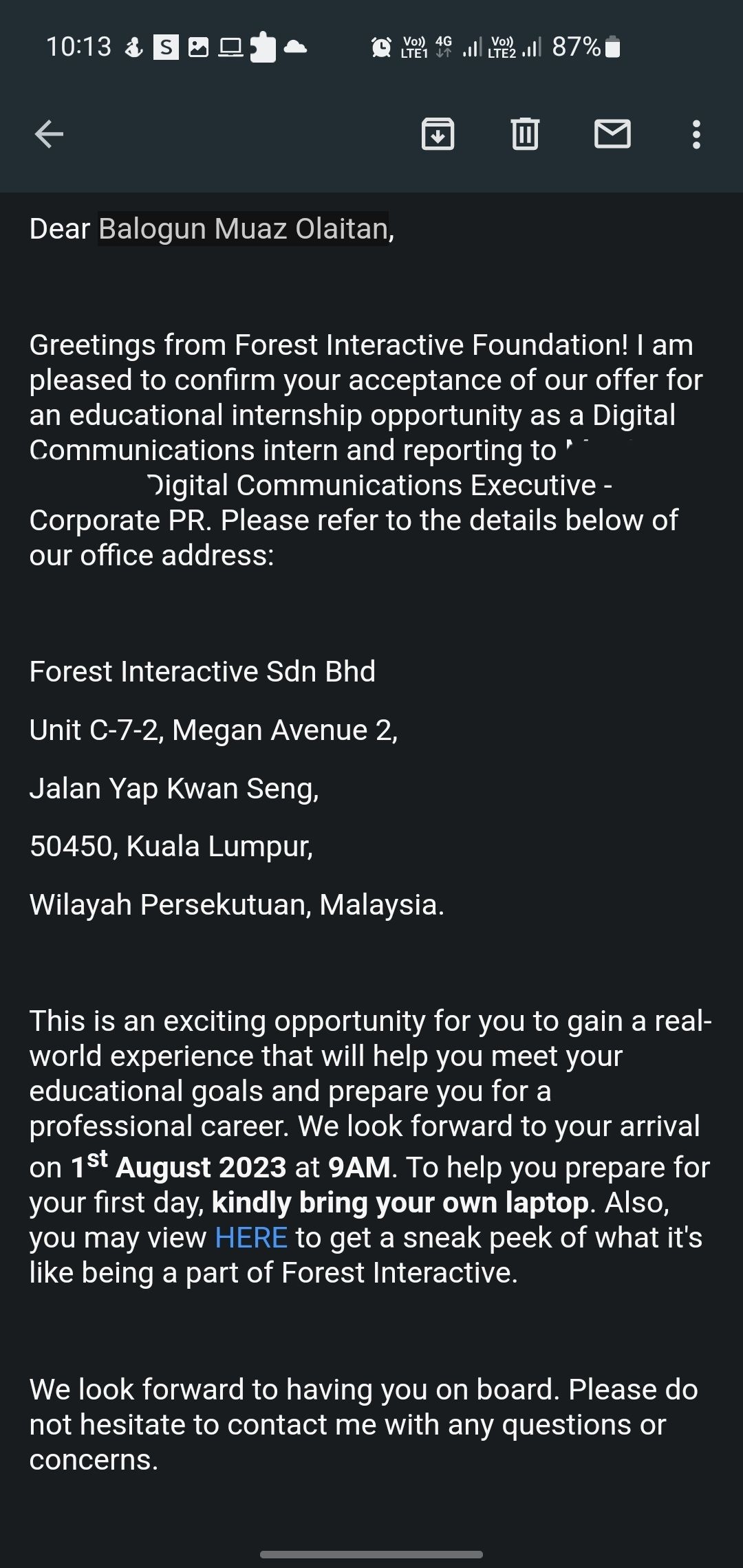This screenshot has width=743, height=1568.
Task: Open the HERE link
Action: click(251, 1238)
